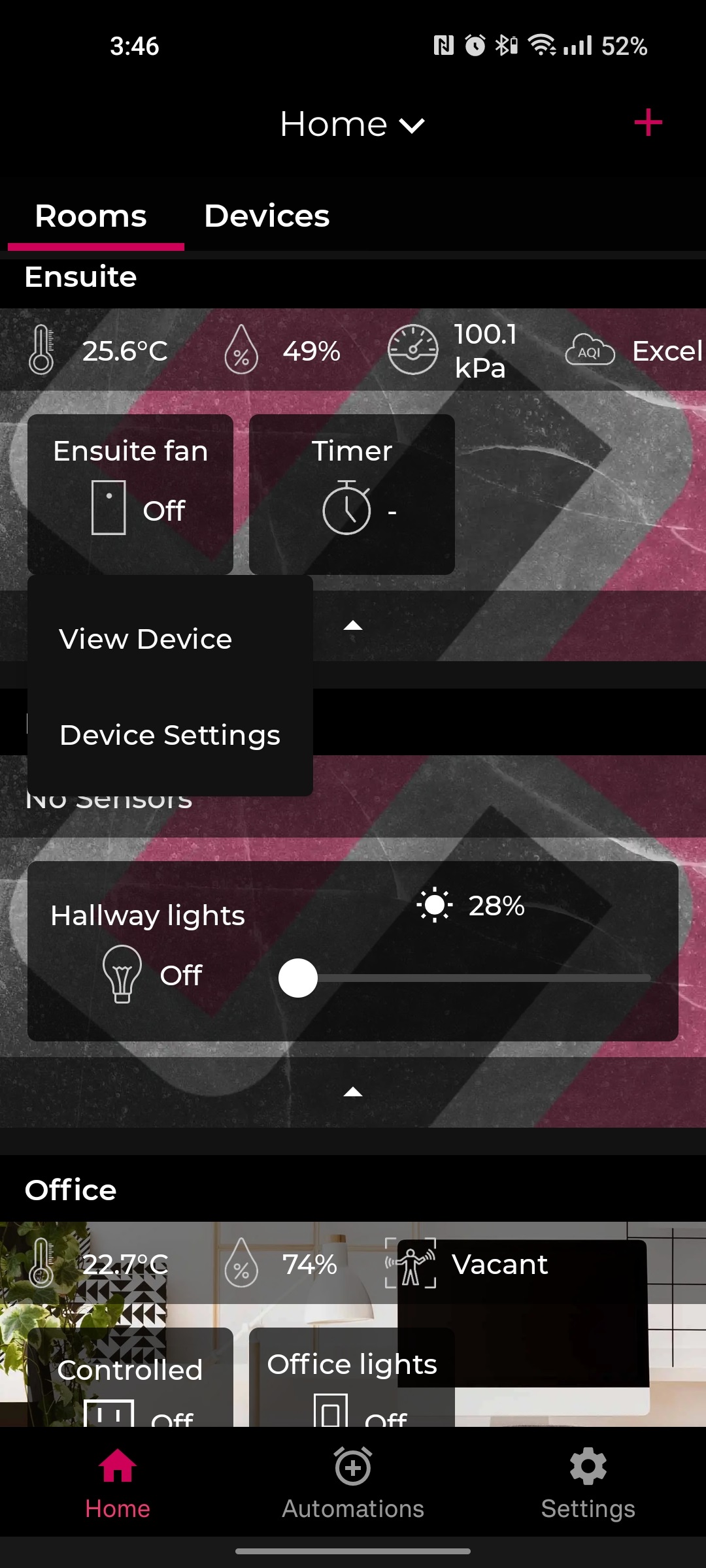The height and width of the screenshot is (1568, 706).
Task: Collapse the Hallway lights section
Action: click(353, 1091)
